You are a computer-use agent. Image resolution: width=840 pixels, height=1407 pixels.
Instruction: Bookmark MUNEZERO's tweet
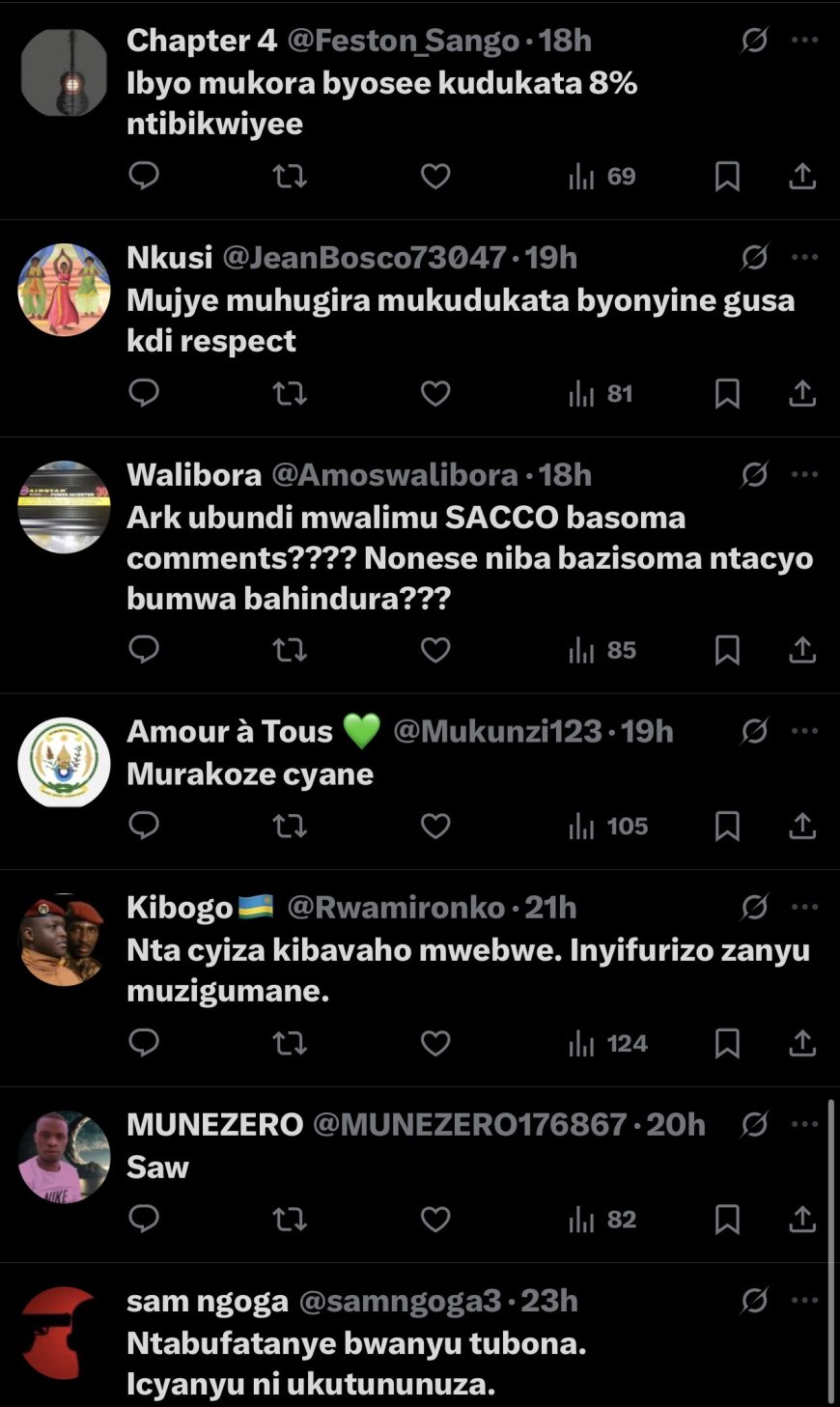click(727, 1220)
